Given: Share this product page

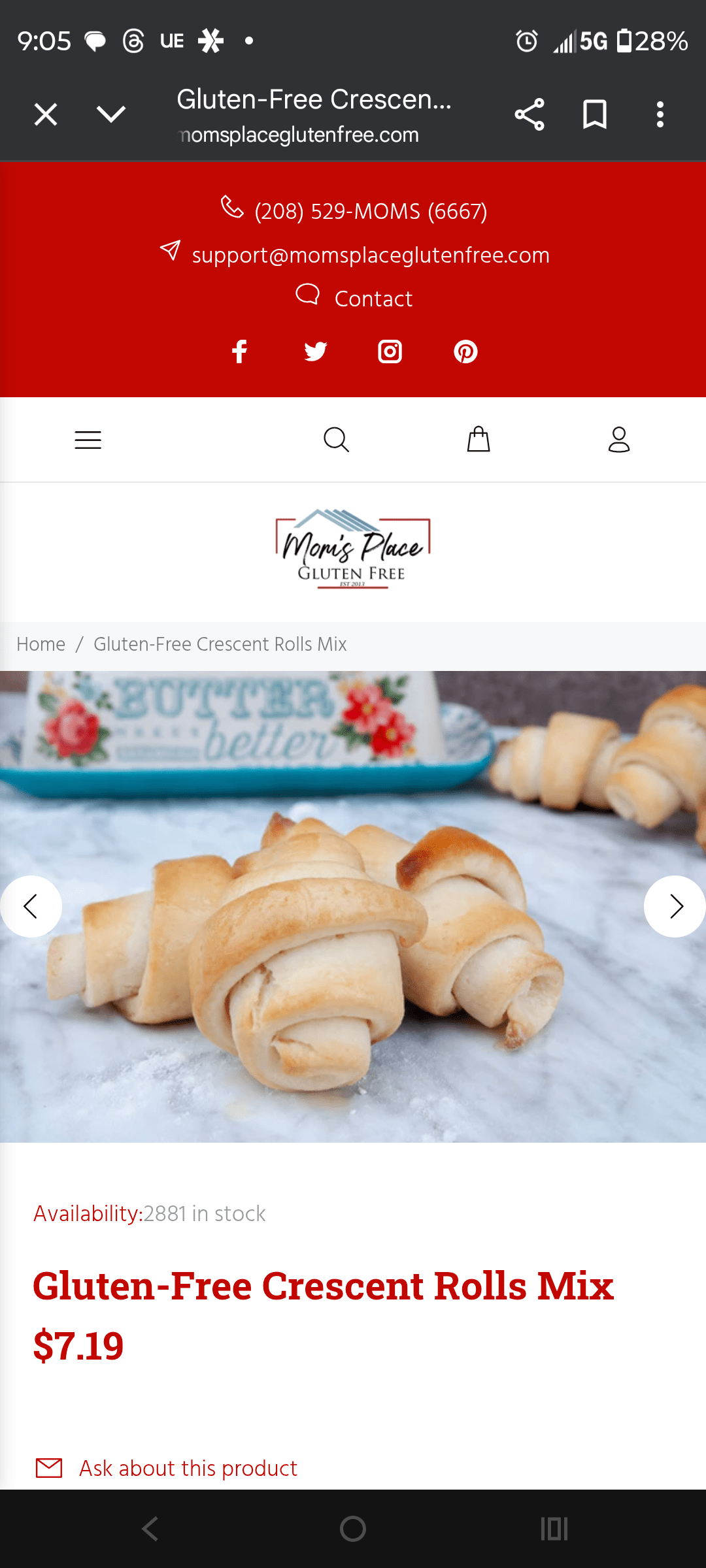Looking at the screenshot, I should pos(529,114).
